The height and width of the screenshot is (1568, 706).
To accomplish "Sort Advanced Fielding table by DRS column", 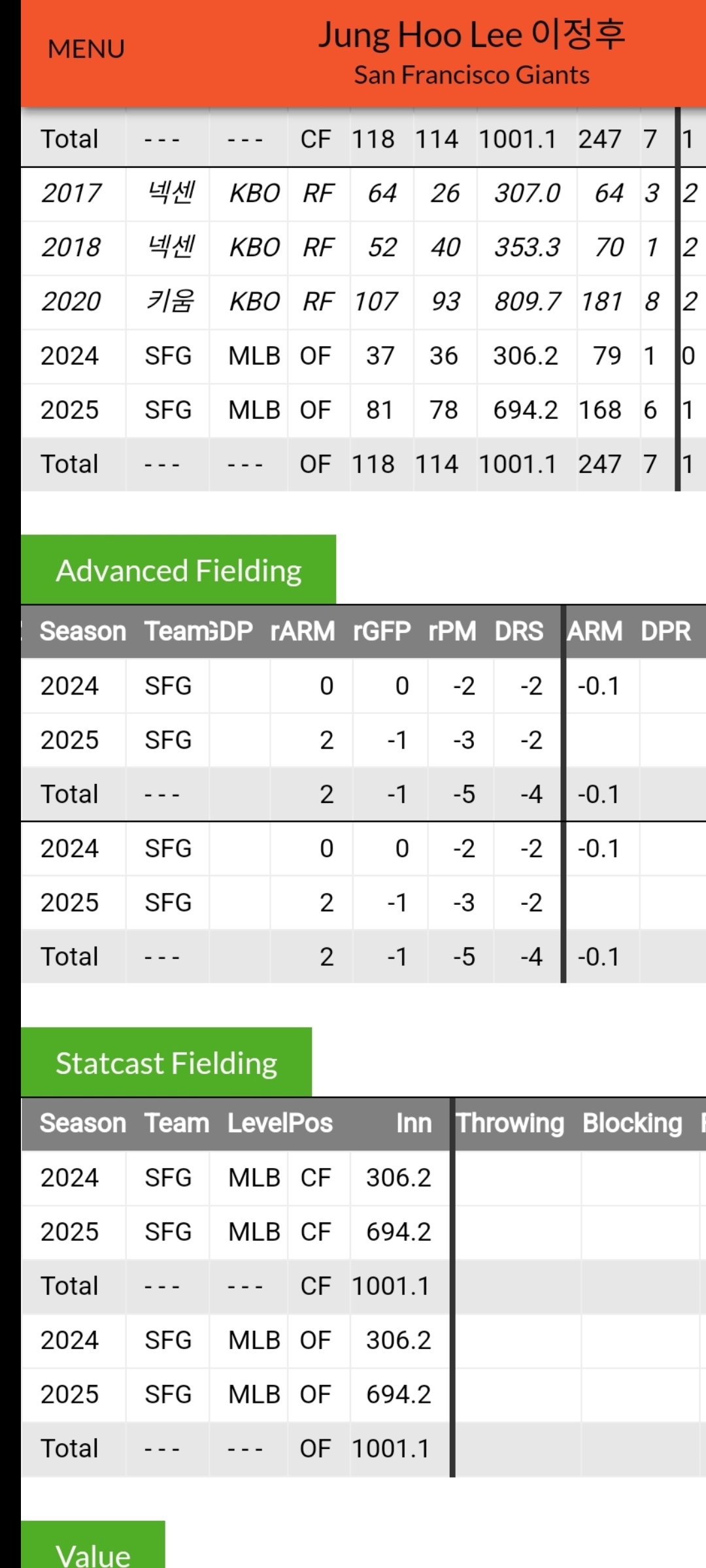I will [x=518, y=631].
